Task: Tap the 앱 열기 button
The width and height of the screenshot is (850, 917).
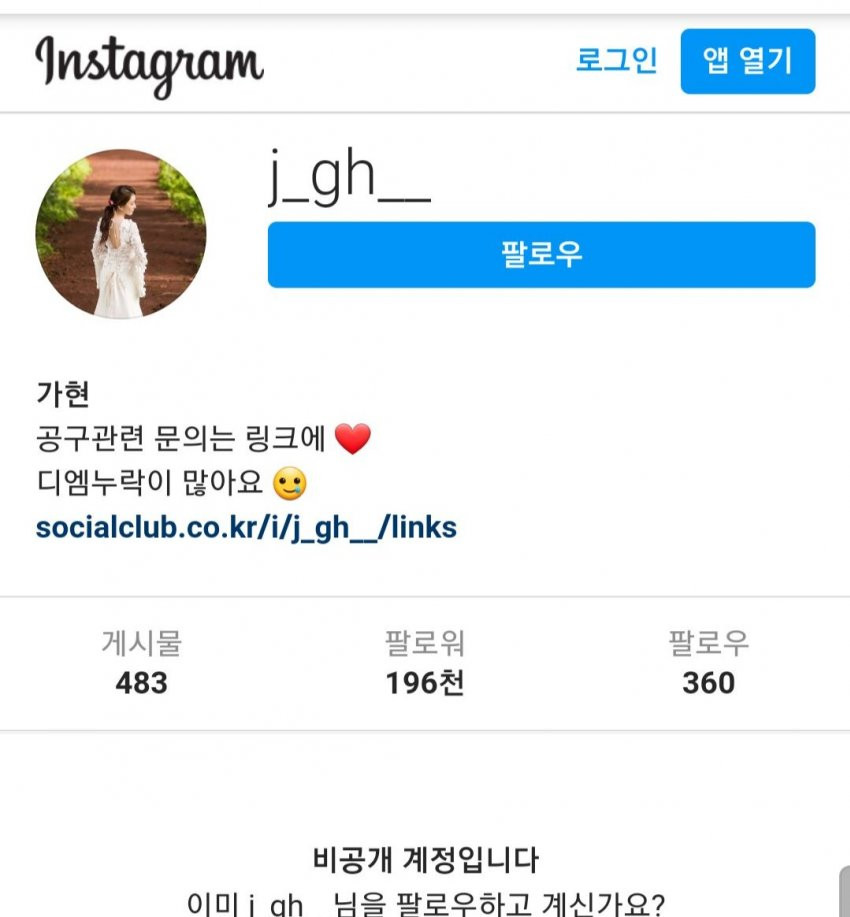Action: pyautogui.click(x=747, y=61)
